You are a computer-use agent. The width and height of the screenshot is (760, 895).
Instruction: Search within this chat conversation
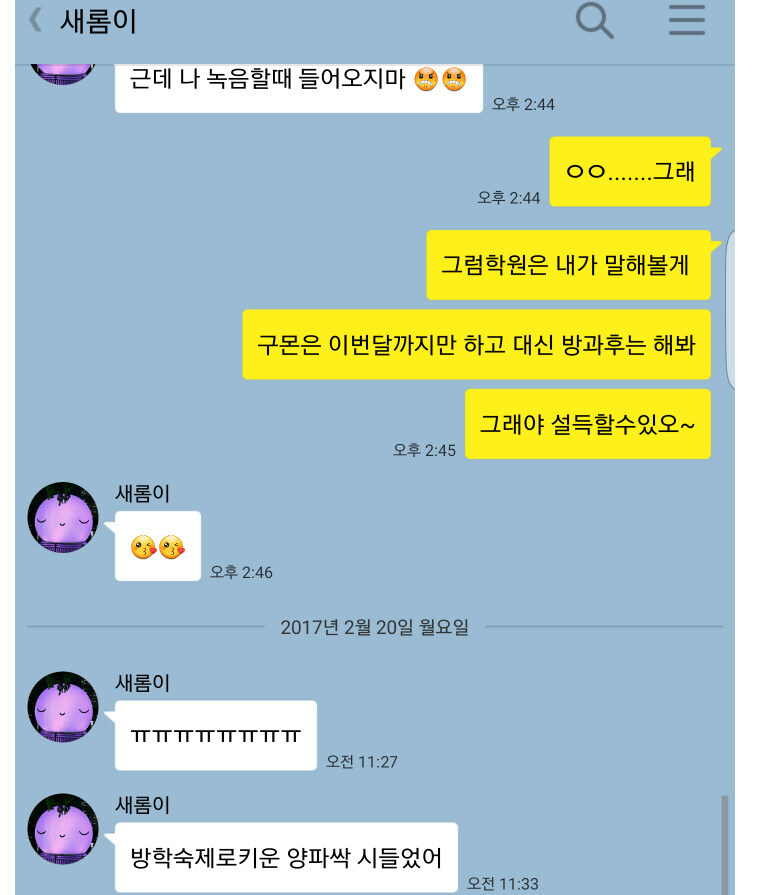pos(594,21)
